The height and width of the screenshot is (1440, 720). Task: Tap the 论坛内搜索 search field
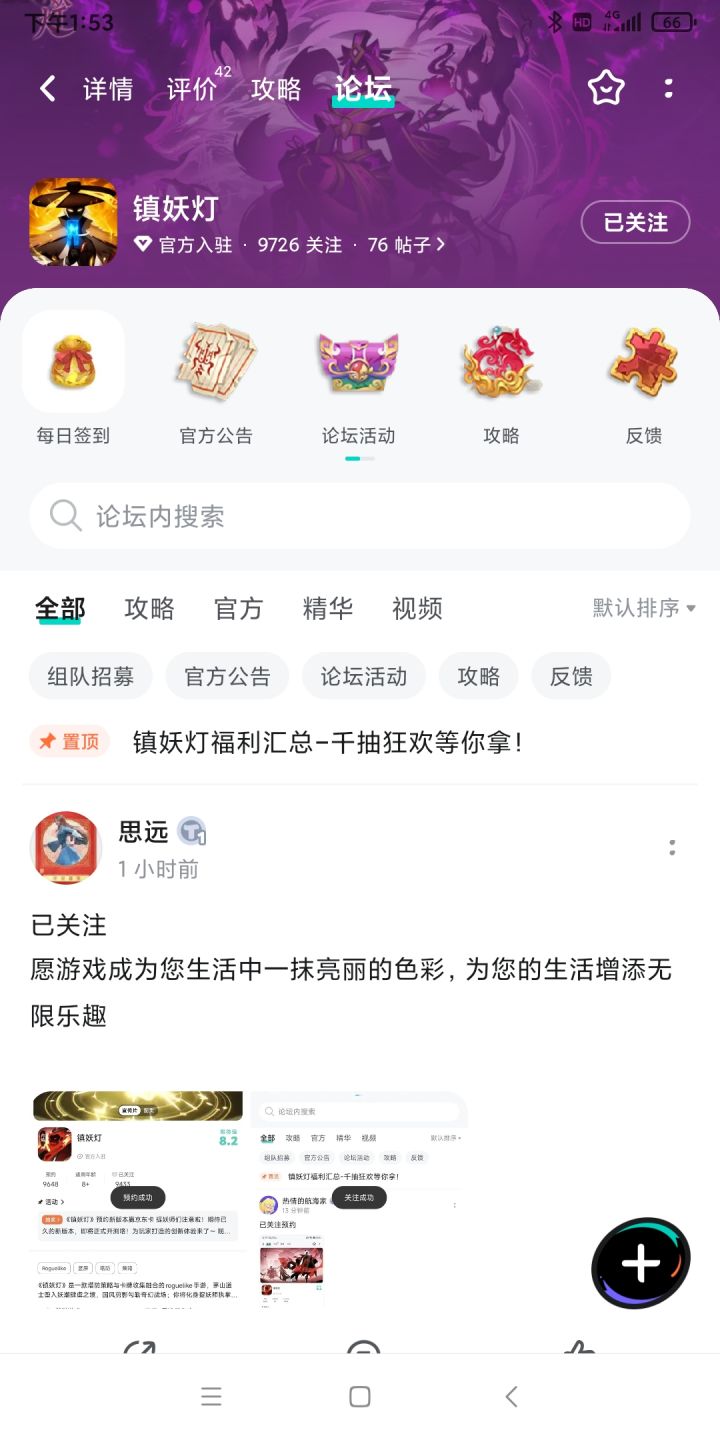(x=359, y=516)
